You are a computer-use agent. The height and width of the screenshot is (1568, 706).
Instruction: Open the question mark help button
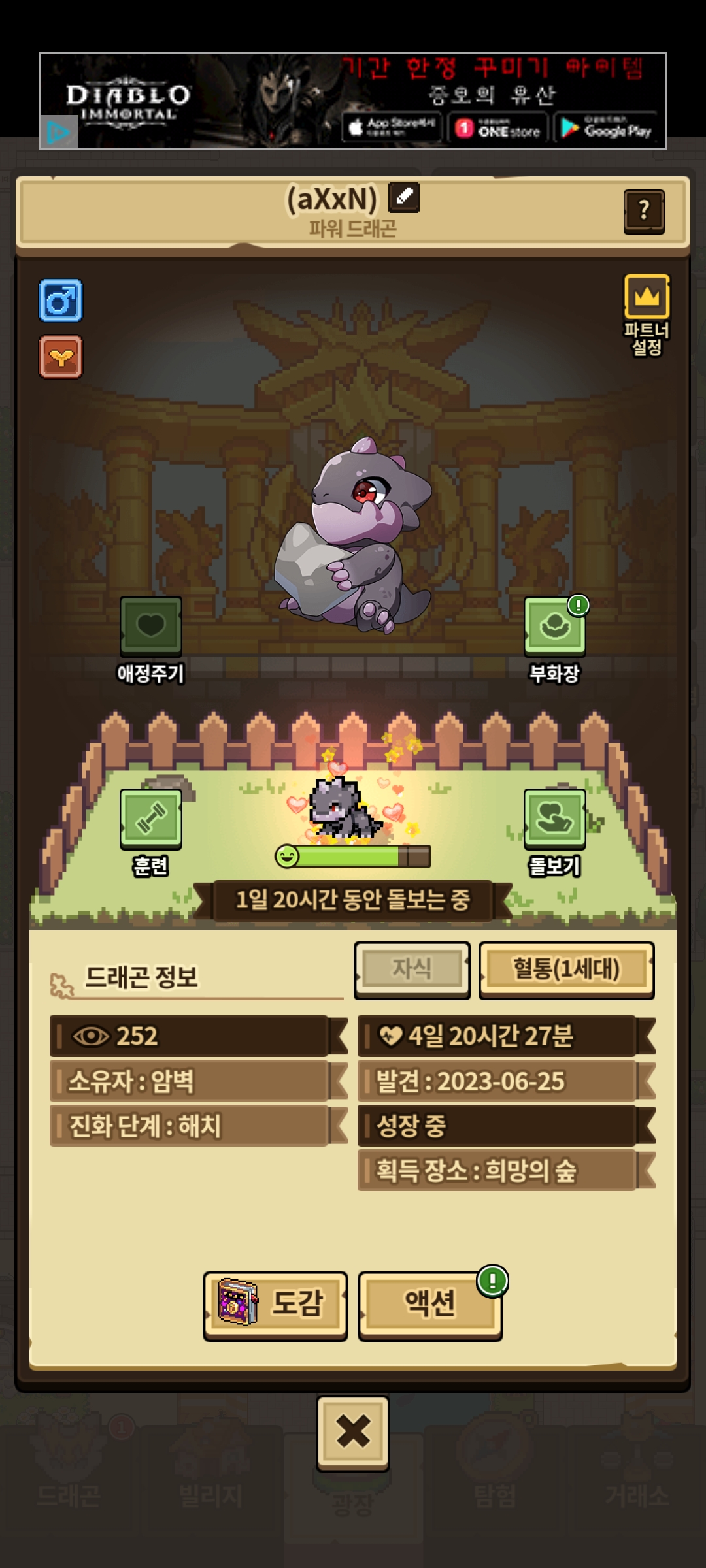pyautogui.click(x=644, y=211)
